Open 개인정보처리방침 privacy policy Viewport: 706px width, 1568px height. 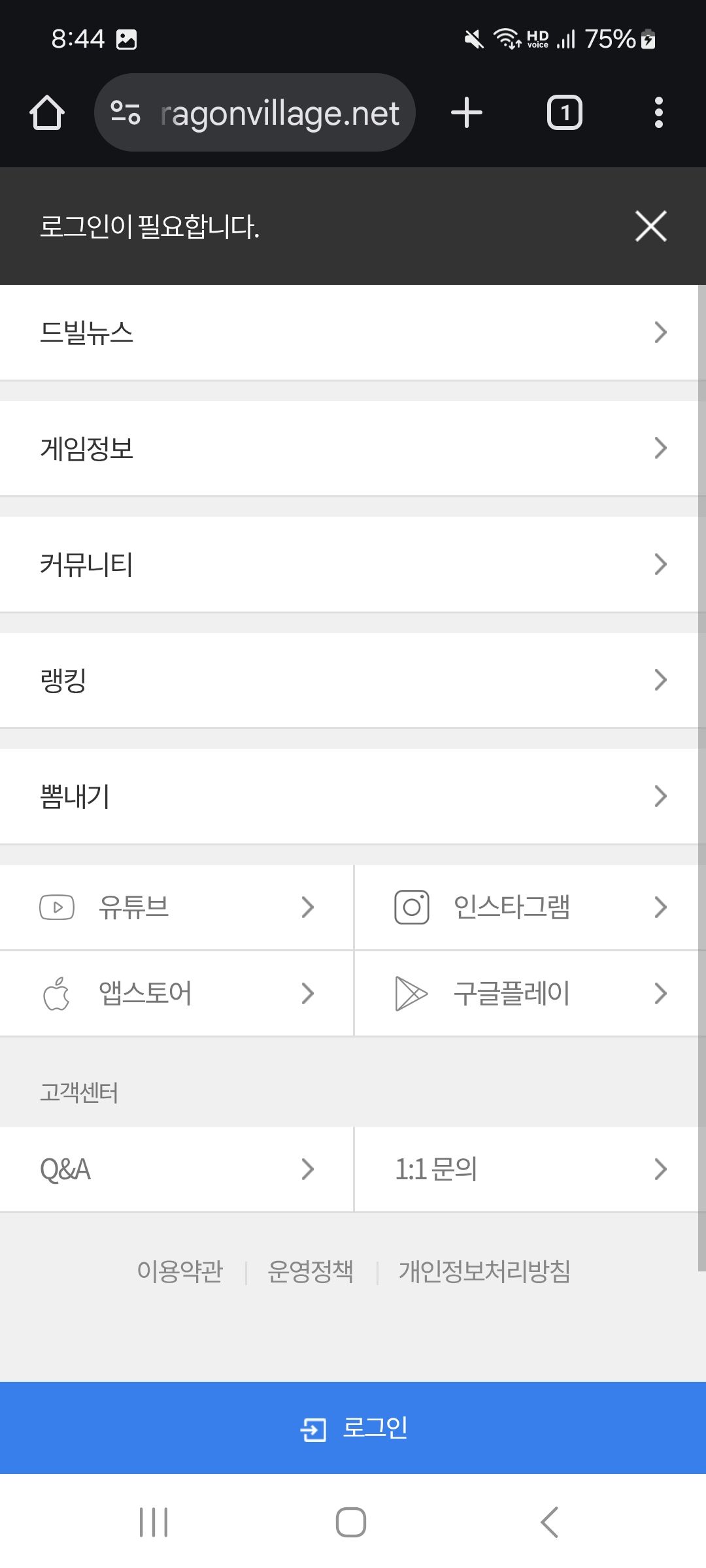pos(484,1271)
